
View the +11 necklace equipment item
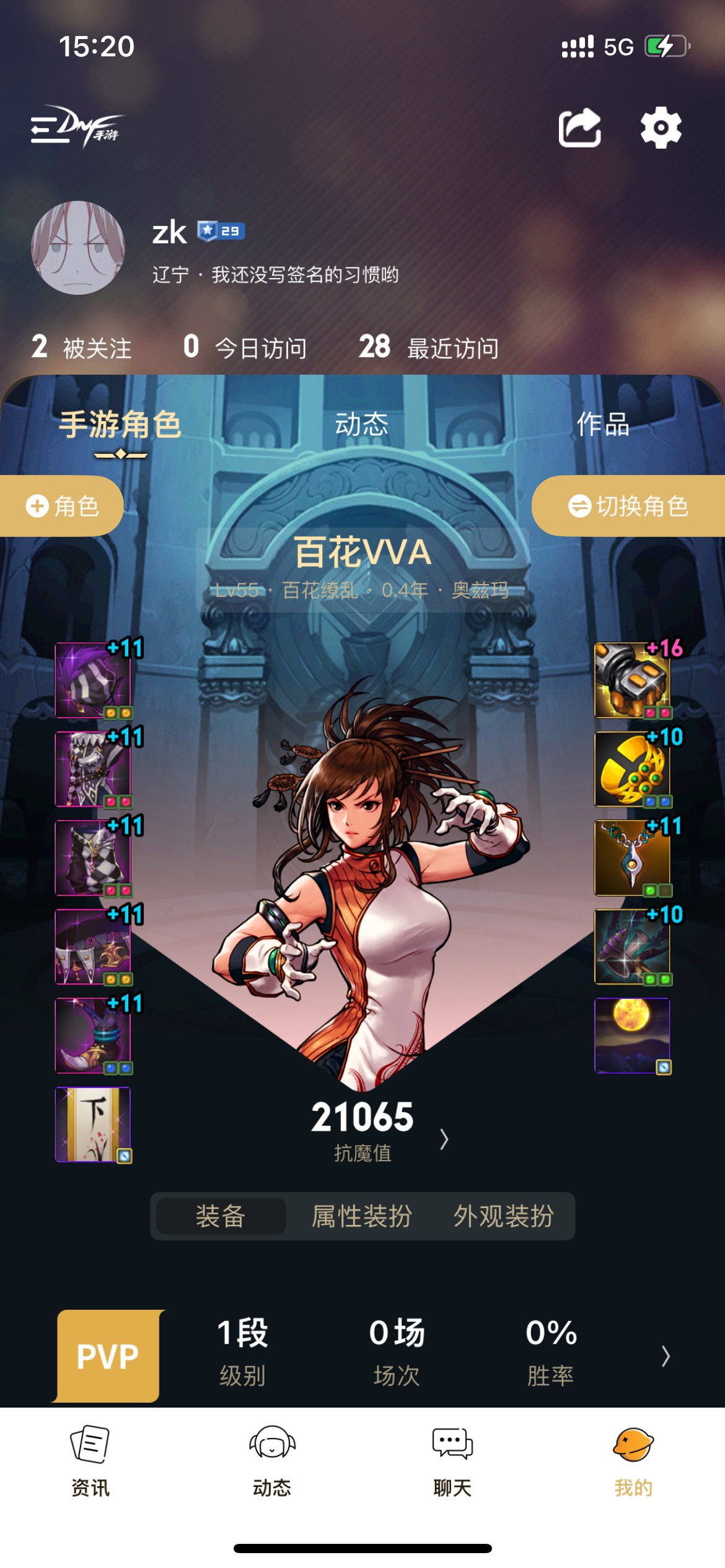pyautogui.click(x=632, y=858)
